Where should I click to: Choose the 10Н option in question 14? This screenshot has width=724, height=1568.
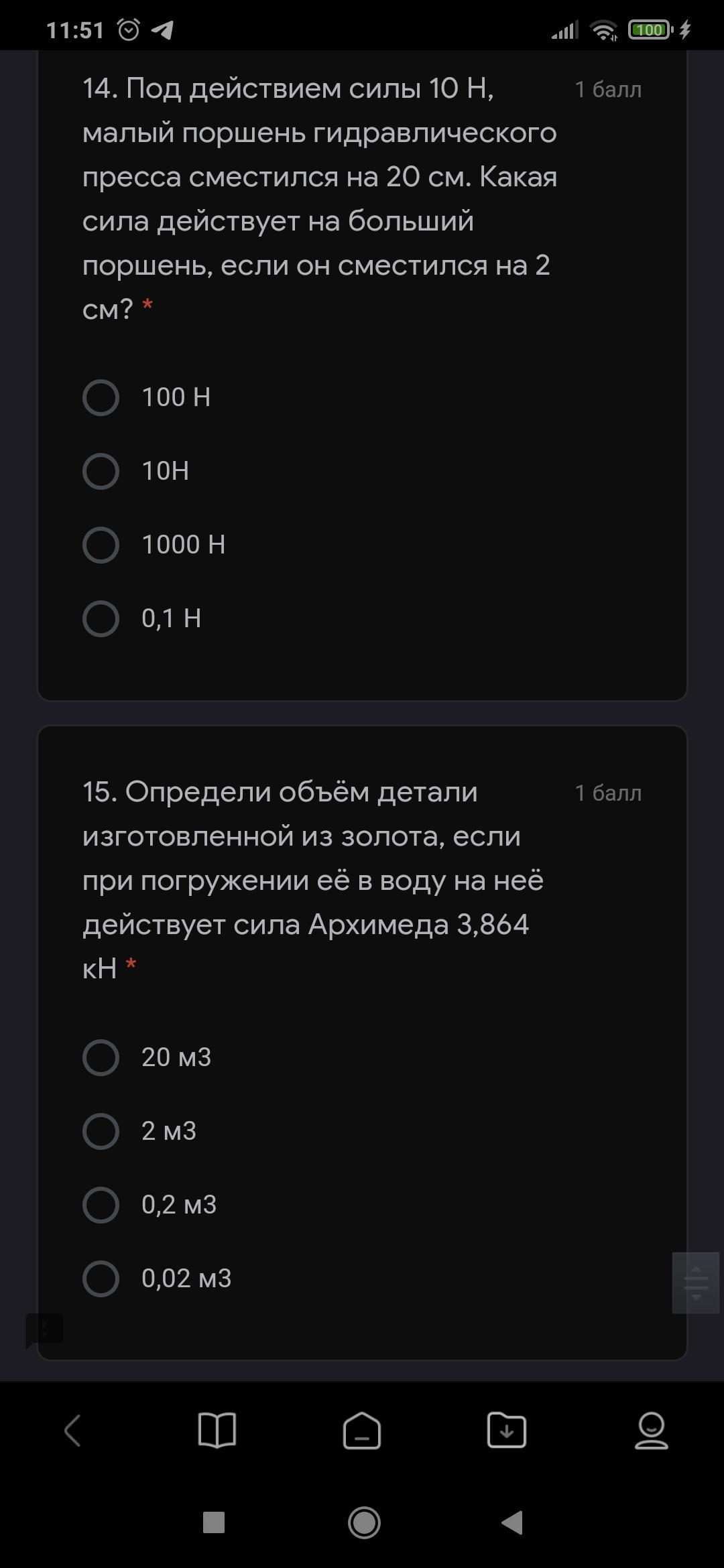click(101, 471)
